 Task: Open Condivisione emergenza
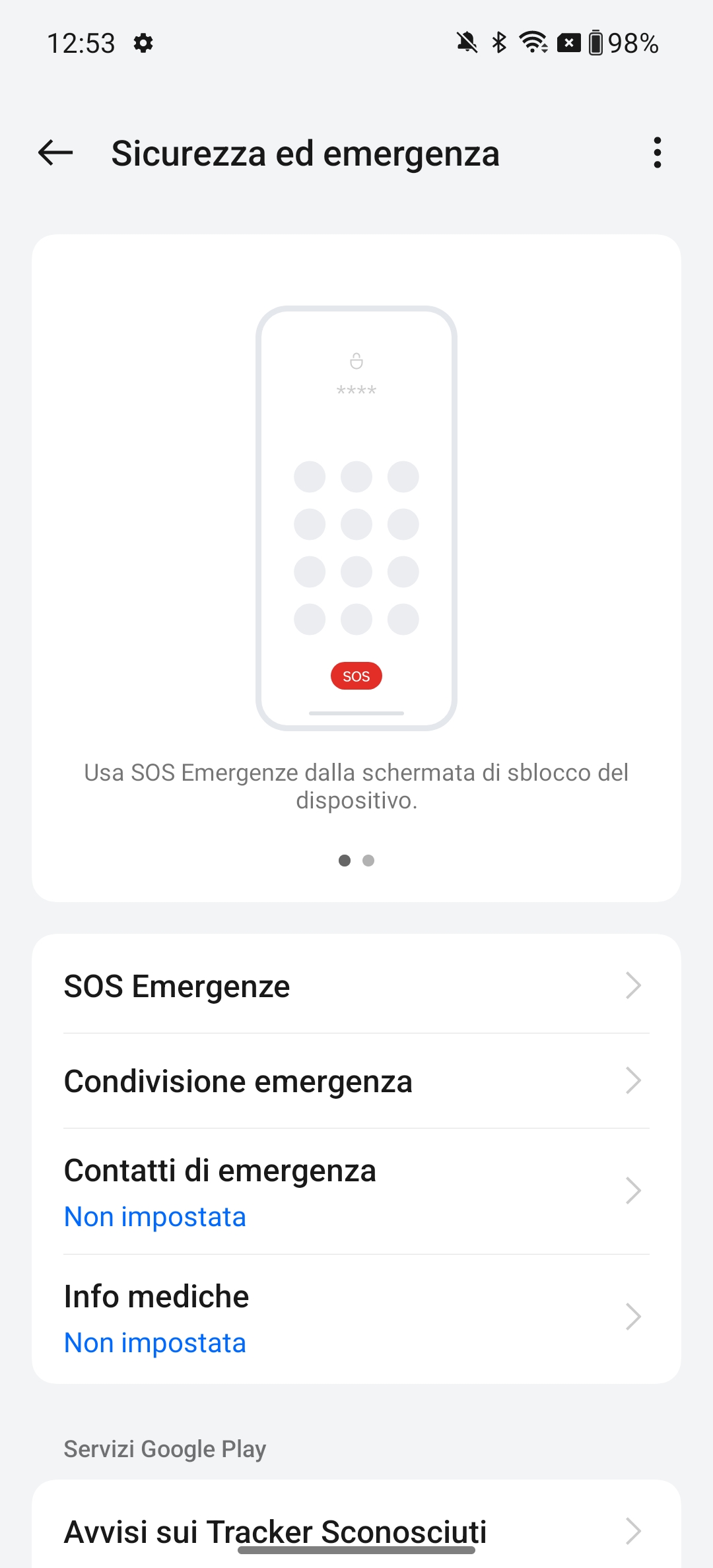356,1081
